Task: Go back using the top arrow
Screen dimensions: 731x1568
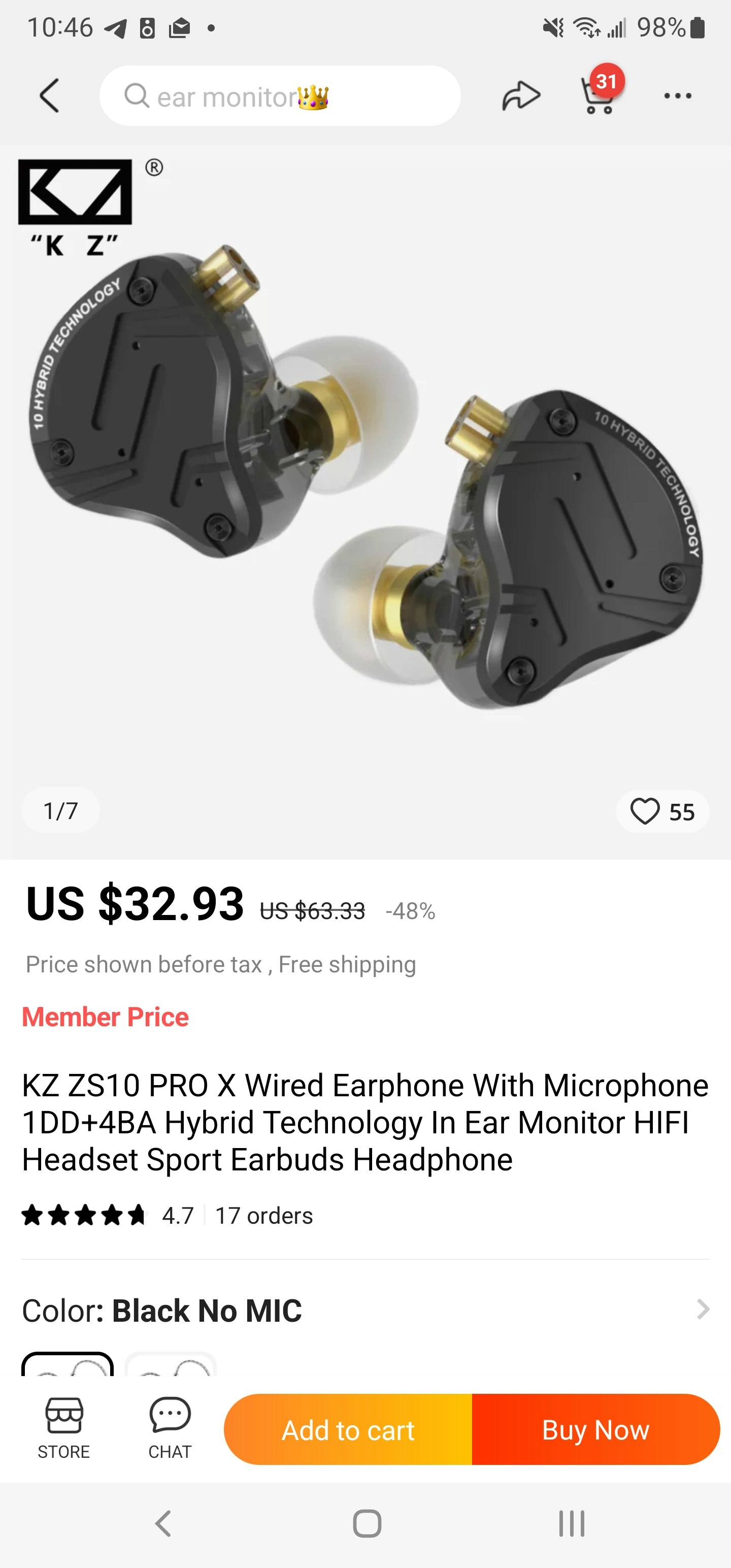Action: (x=49, y=95)
